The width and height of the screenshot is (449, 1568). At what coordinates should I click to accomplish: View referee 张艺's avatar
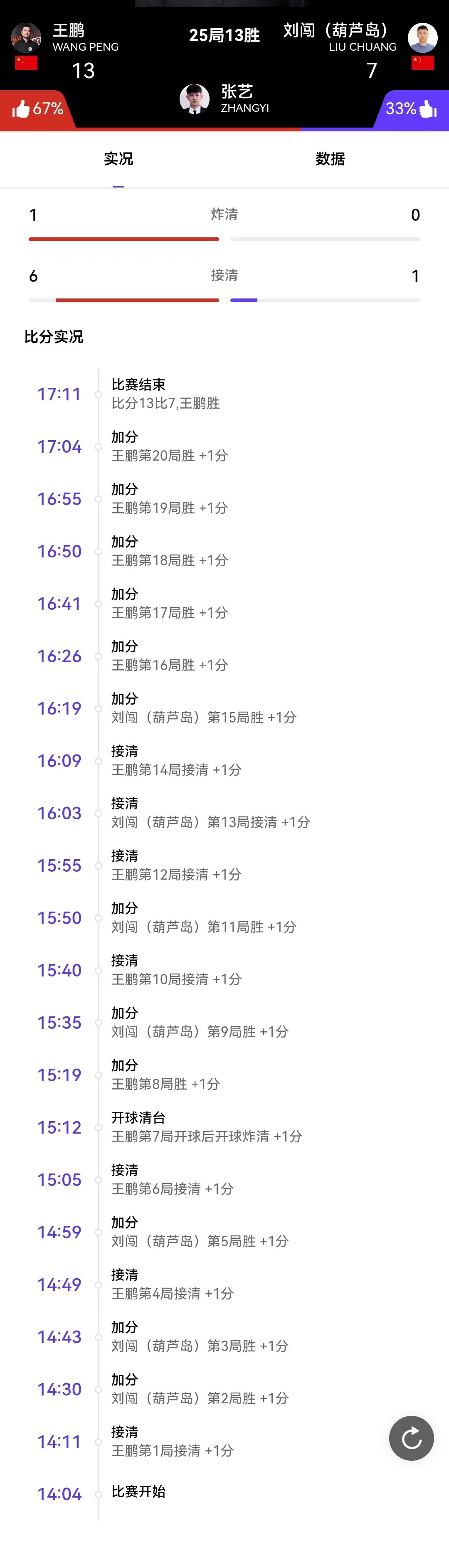coord(195,99)
